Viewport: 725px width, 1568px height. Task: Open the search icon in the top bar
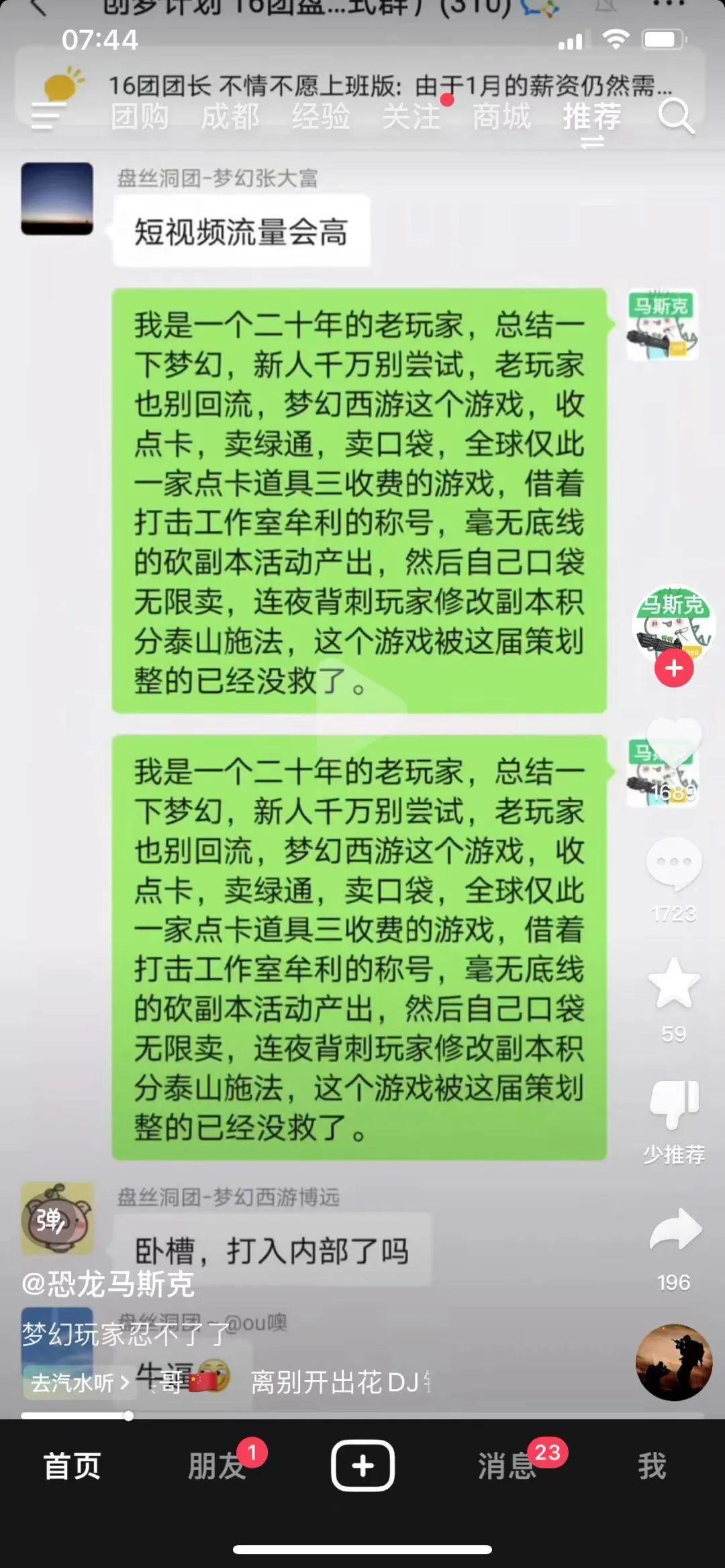click(675, 117)
